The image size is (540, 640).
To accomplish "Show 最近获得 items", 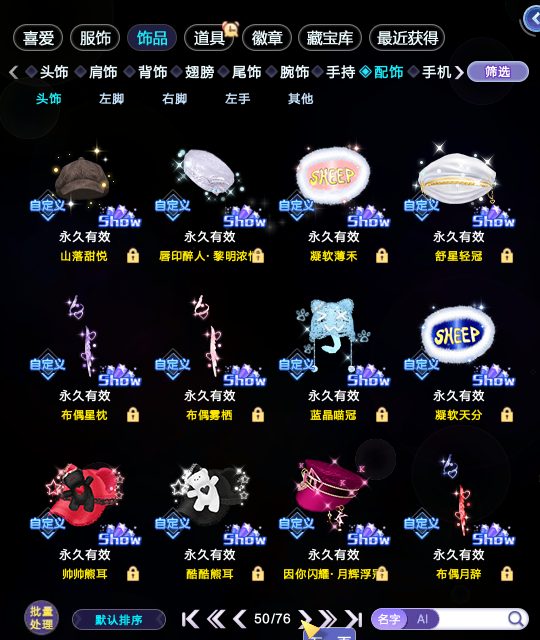I will [x=407, y=38].
